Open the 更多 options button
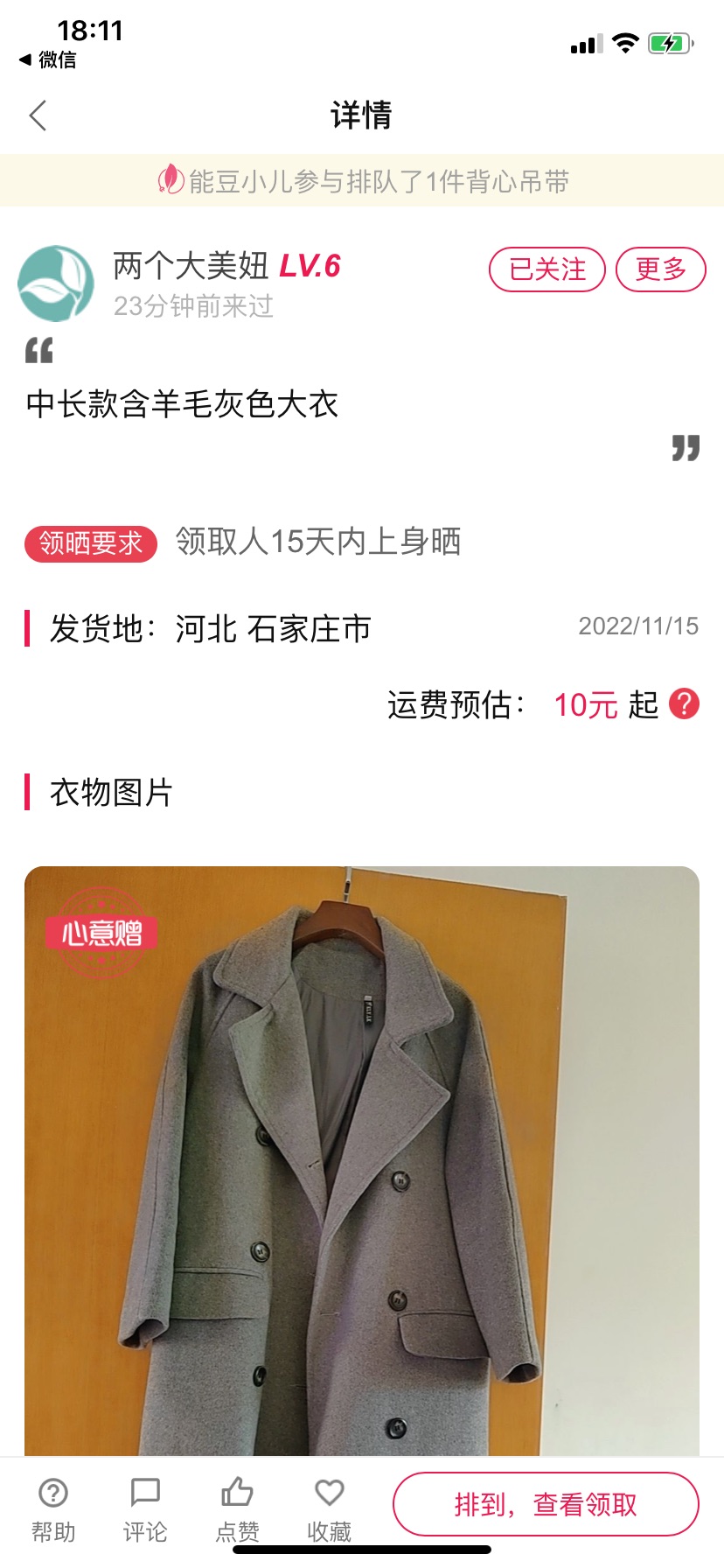This screenshot has width=724, height=1568. pyautogui.click(x=661, y=269)
